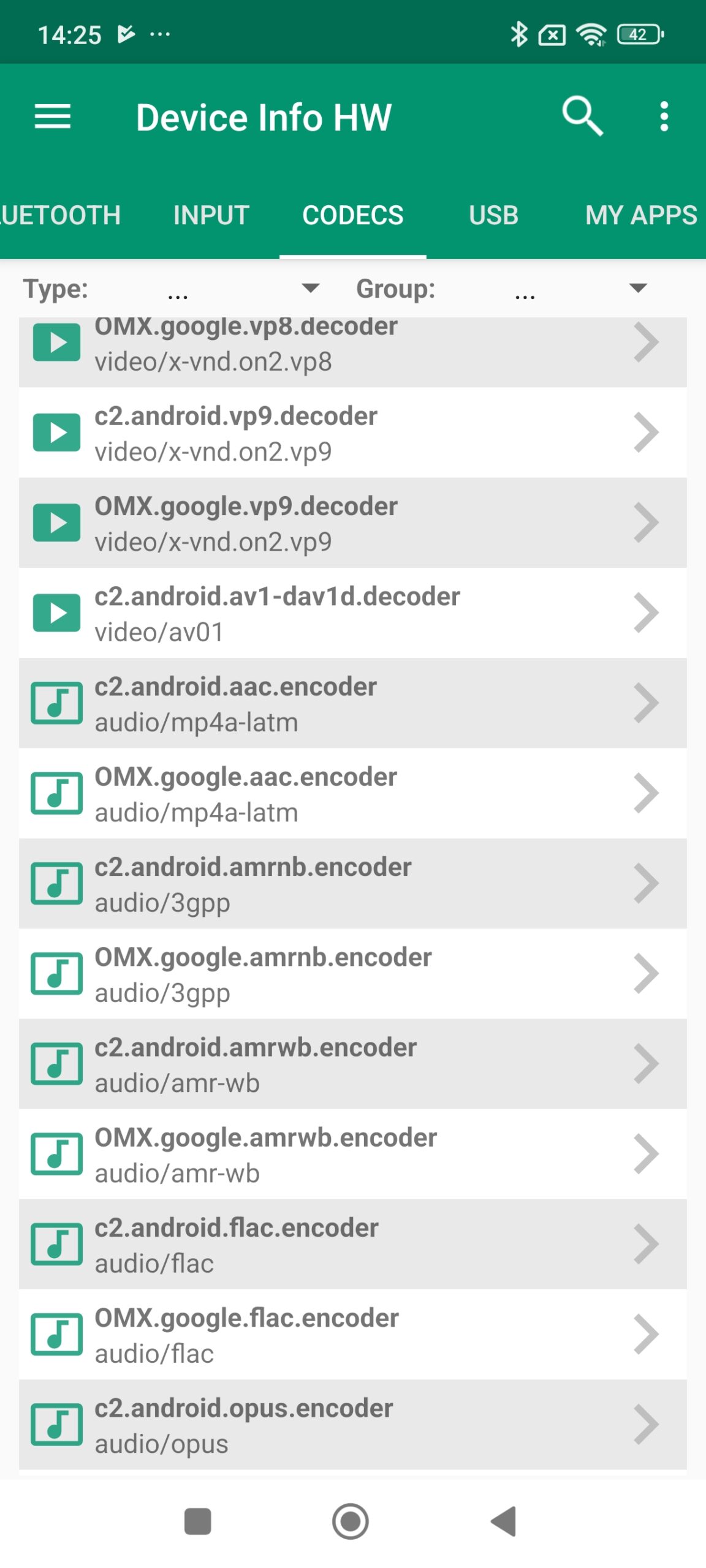Go back using system navigation
This screenshot has height=1568, width=706.
pyautogui.click(x=504, y=1521)
